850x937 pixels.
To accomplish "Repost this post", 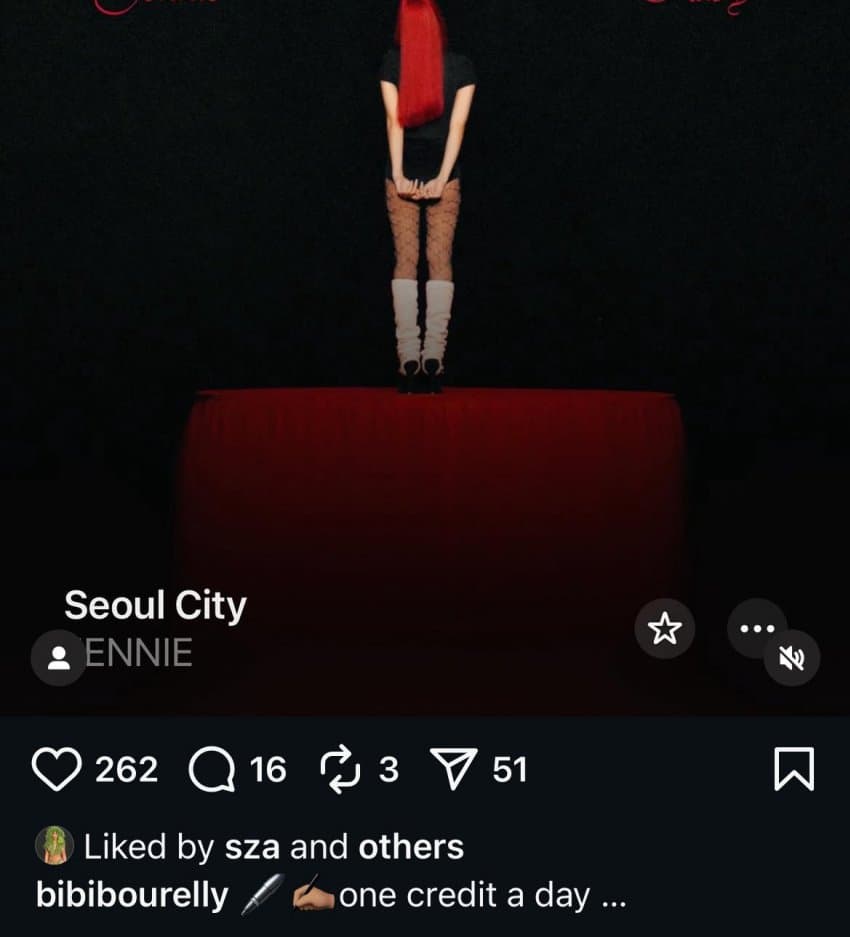I will click(x=338, y=770).
